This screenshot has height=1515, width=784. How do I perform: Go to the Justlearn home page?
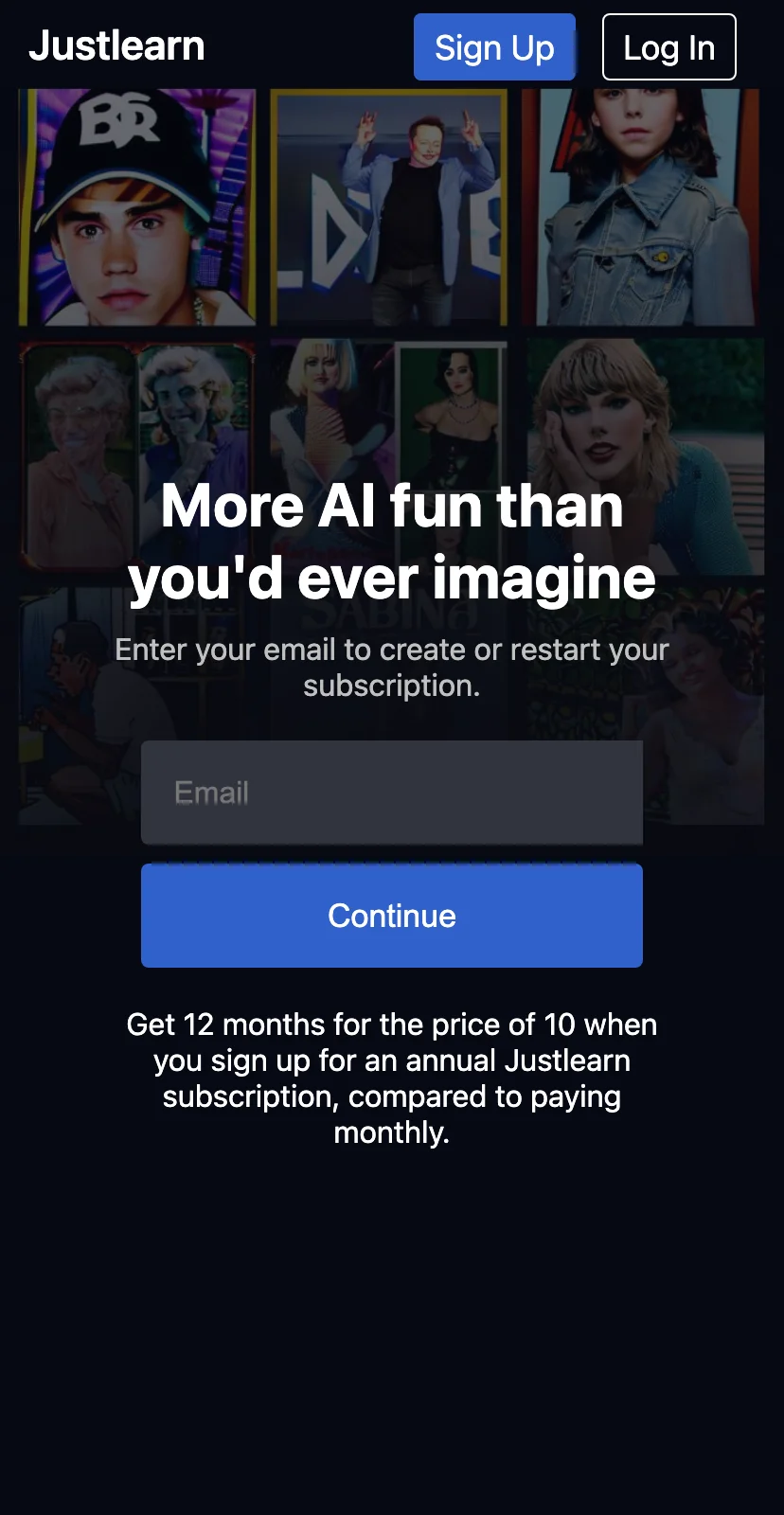[116, 45]
